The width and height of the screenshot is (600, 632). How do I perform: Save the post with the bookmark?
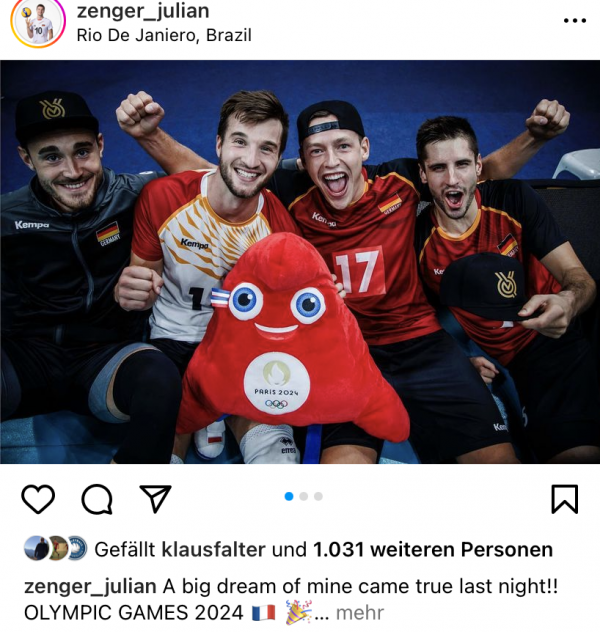(x=564, y=498)
